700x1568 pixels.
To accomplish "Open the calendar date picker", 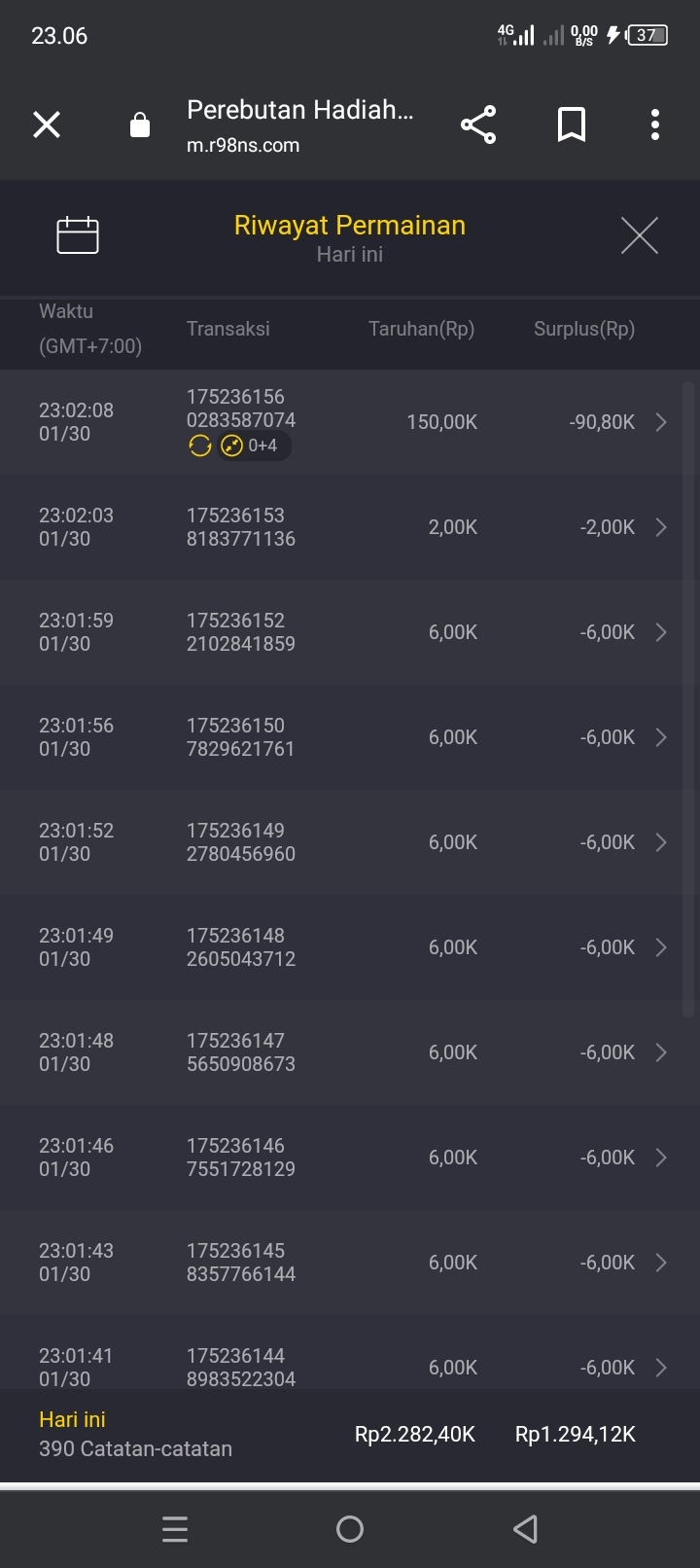I will tap(78, 235).
